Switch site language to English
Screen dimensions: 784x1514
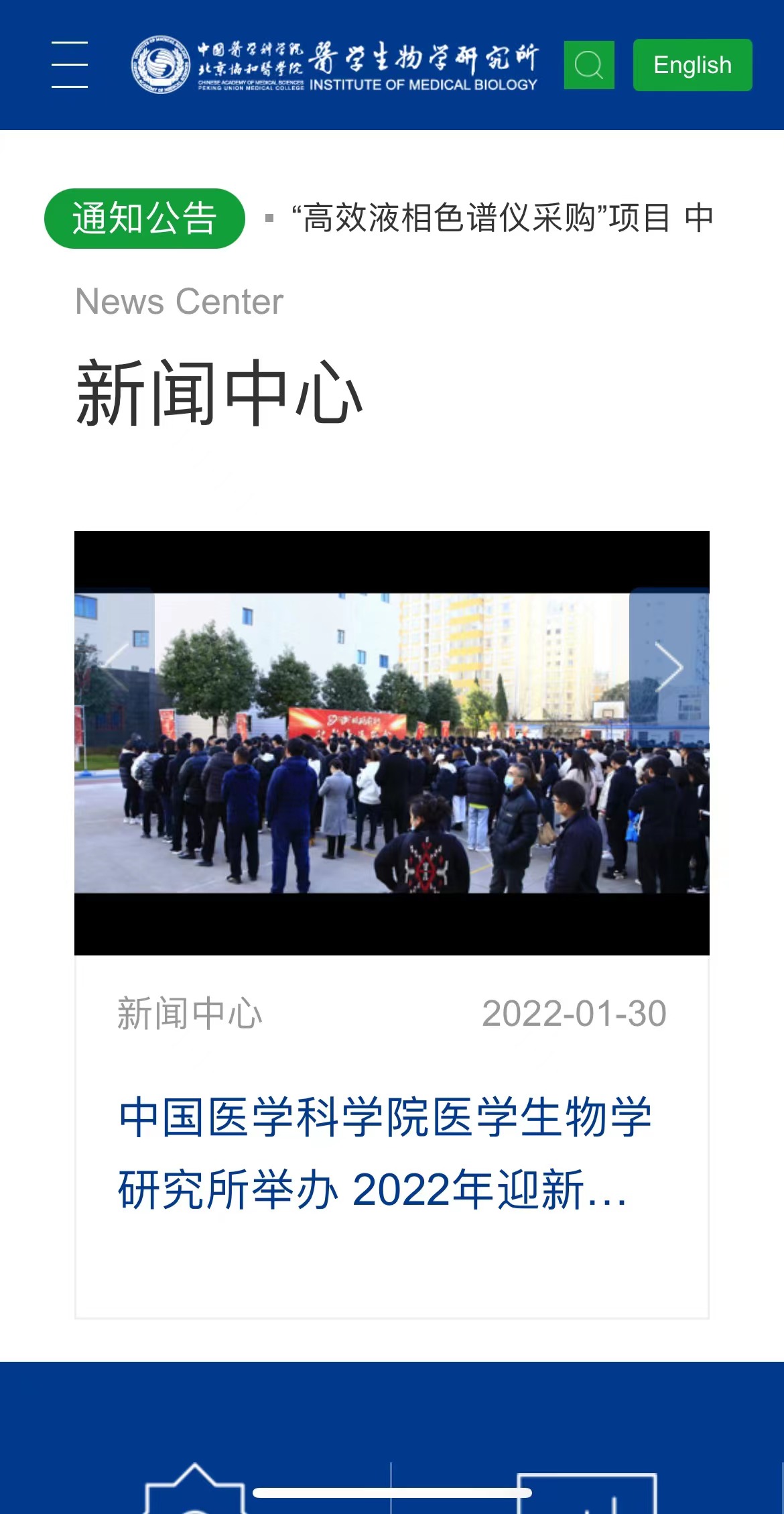coord(692,65)
